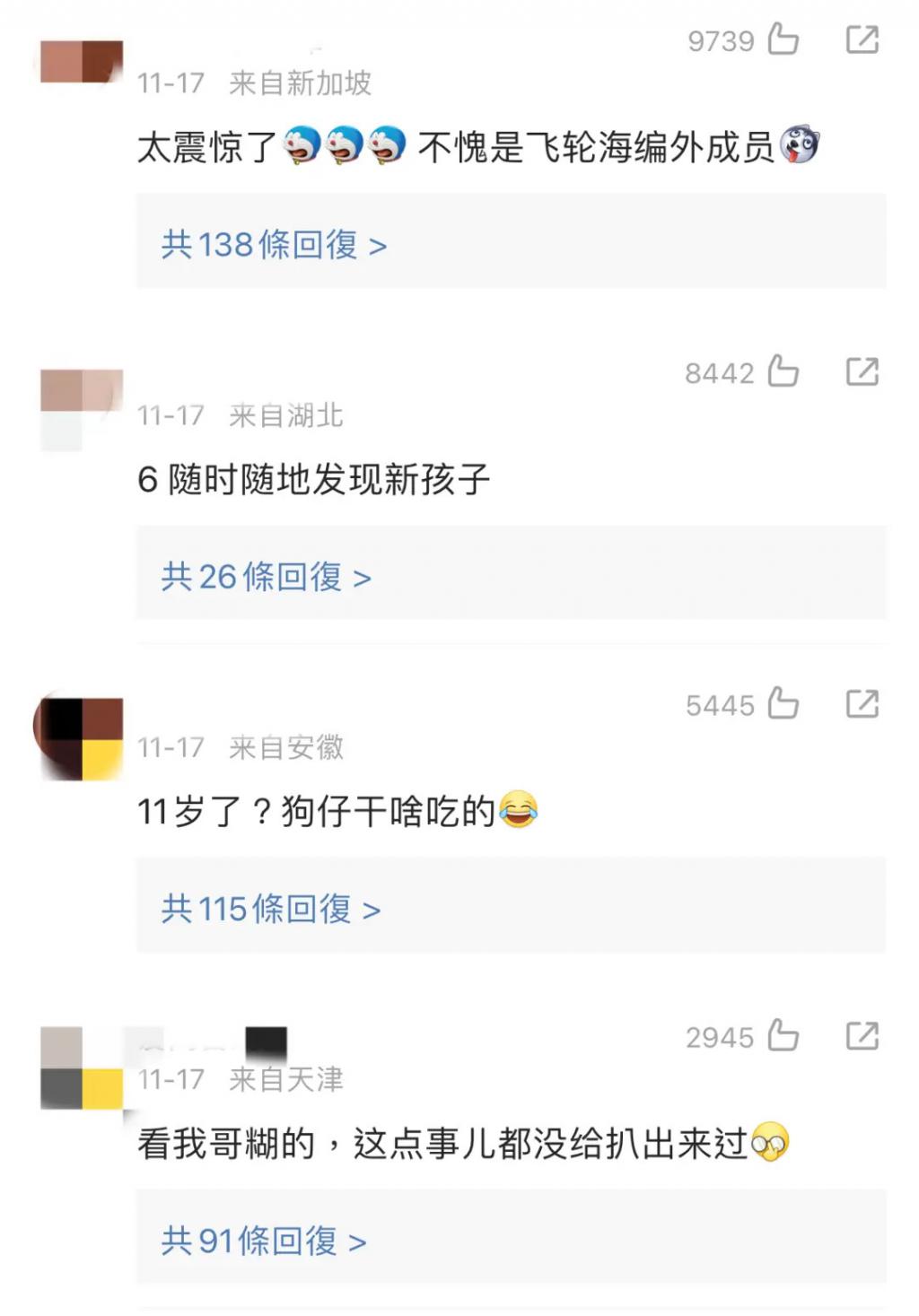This screenshot has height=1316, width=919.
Task: Share the comment from 湖北
Action: pos(862,371)
